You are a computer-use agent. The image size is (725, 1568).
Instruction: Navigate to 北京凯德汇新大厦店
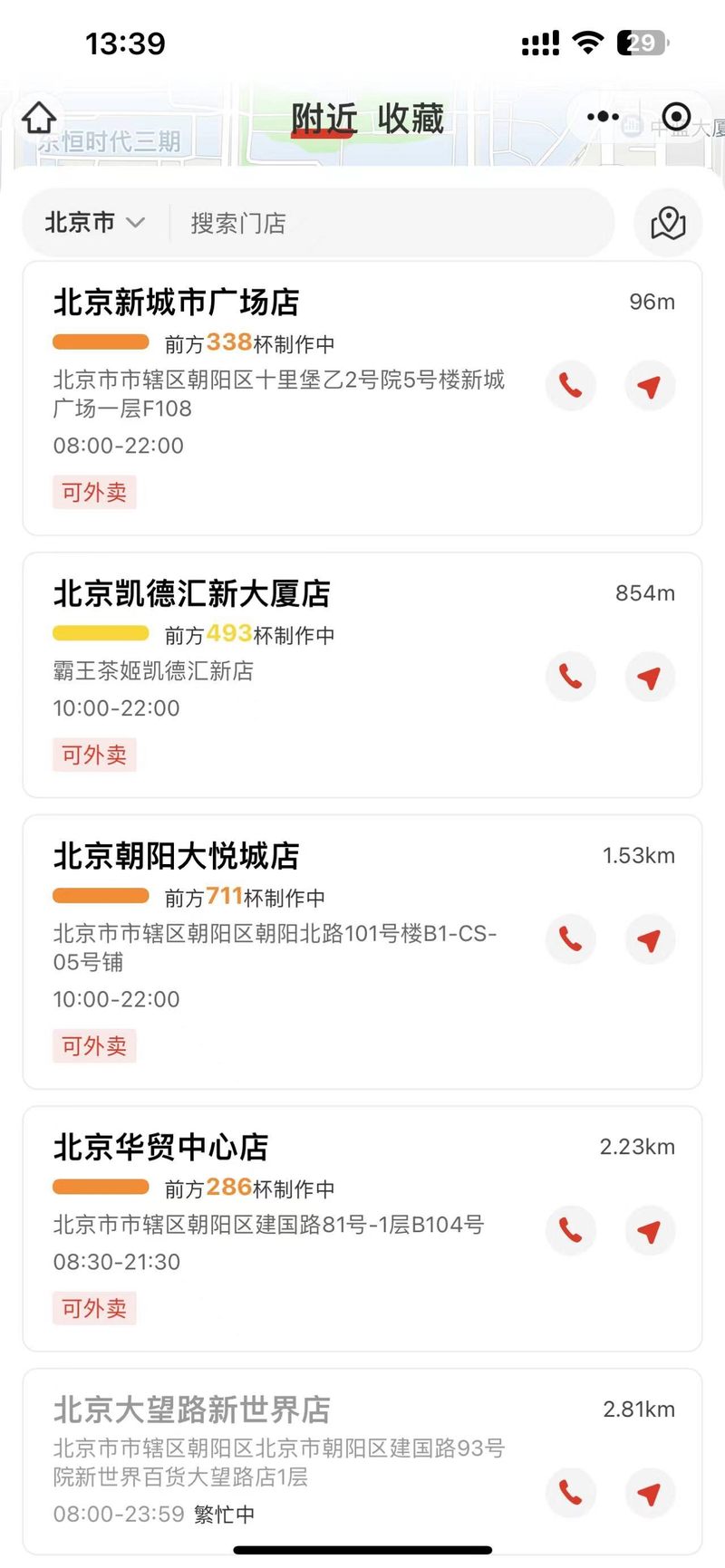[649, 677]
